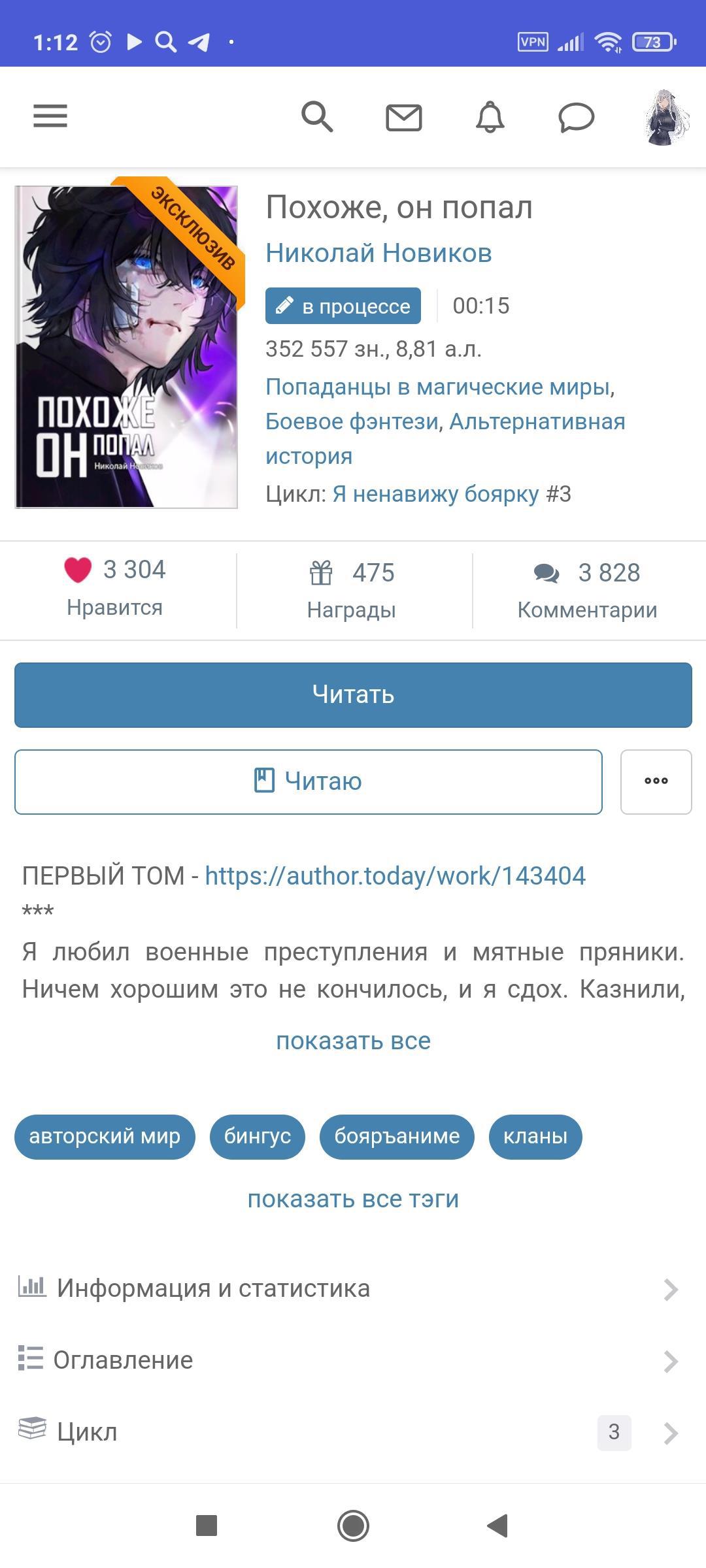The image size is (706, 1568).
Task: Open the three-dot more options button
Action: point(656,781)
